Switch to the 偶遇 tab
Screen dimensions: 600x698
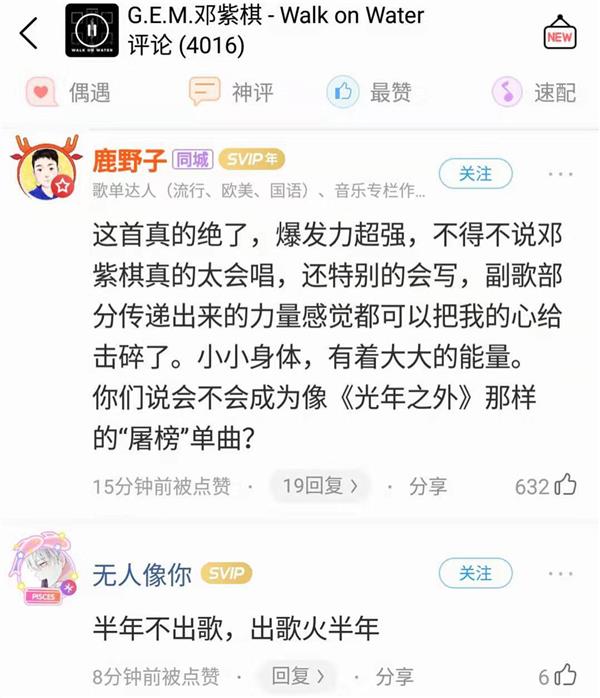(x=69, y=92)
